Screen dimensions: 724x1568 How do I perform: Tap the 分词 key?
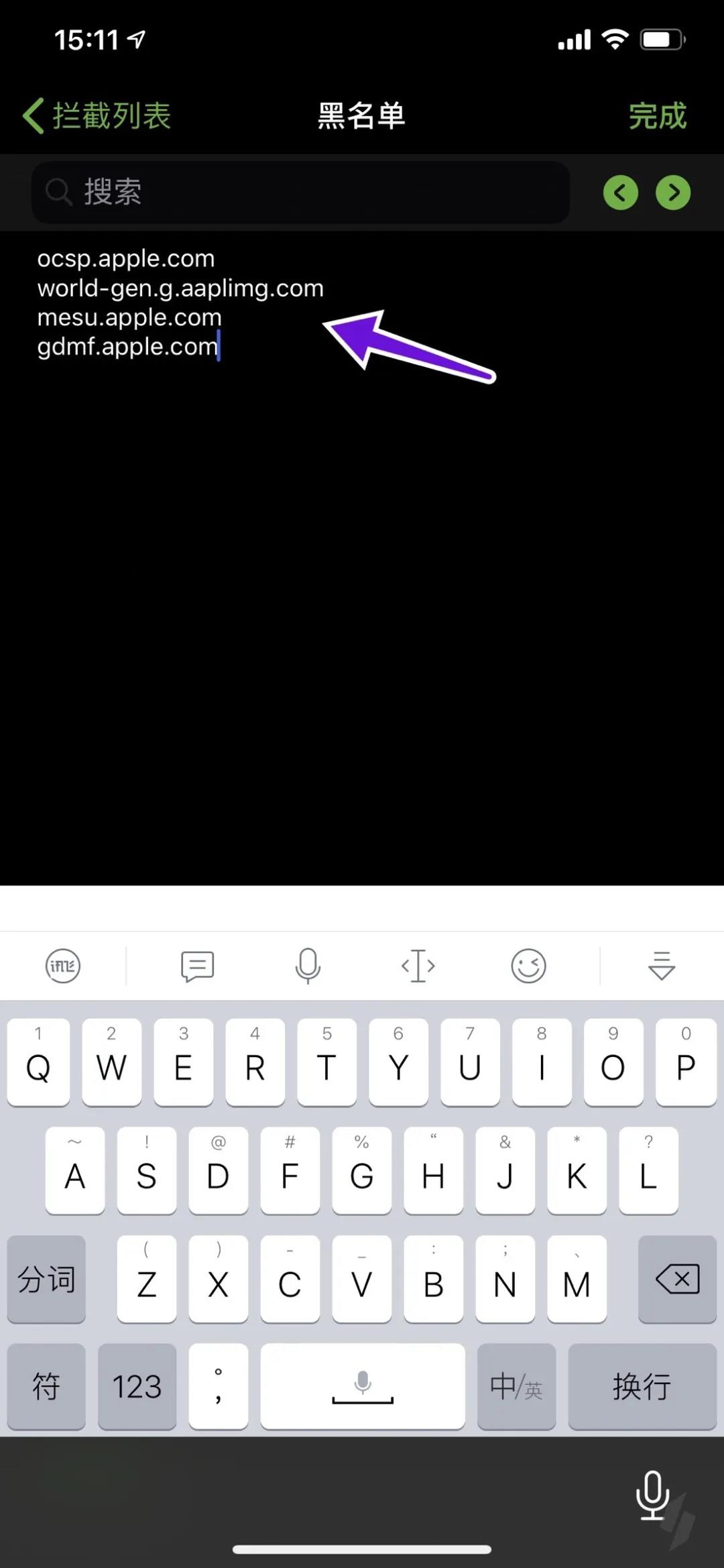point(46,1279)
